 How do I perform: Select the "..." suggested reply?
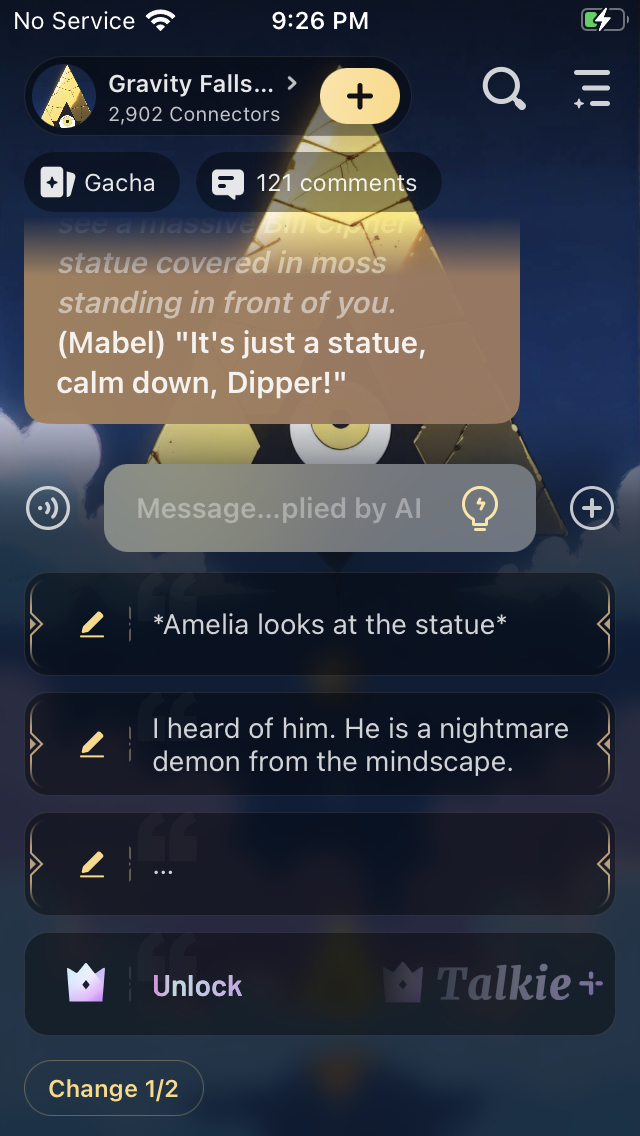[x=360, y=865]
